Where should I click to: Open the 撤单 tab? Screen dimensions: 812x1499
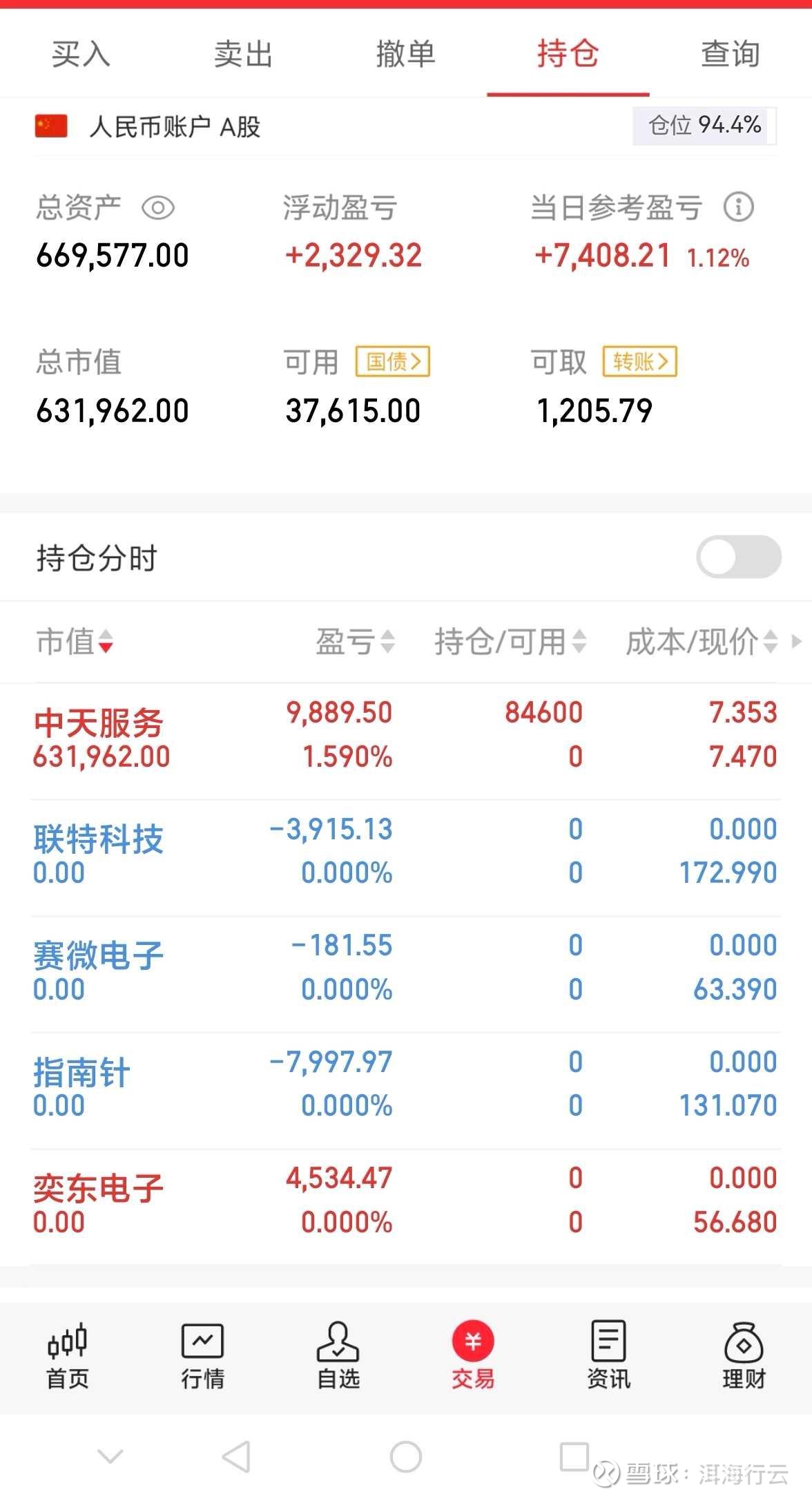(x=405, y=54)
